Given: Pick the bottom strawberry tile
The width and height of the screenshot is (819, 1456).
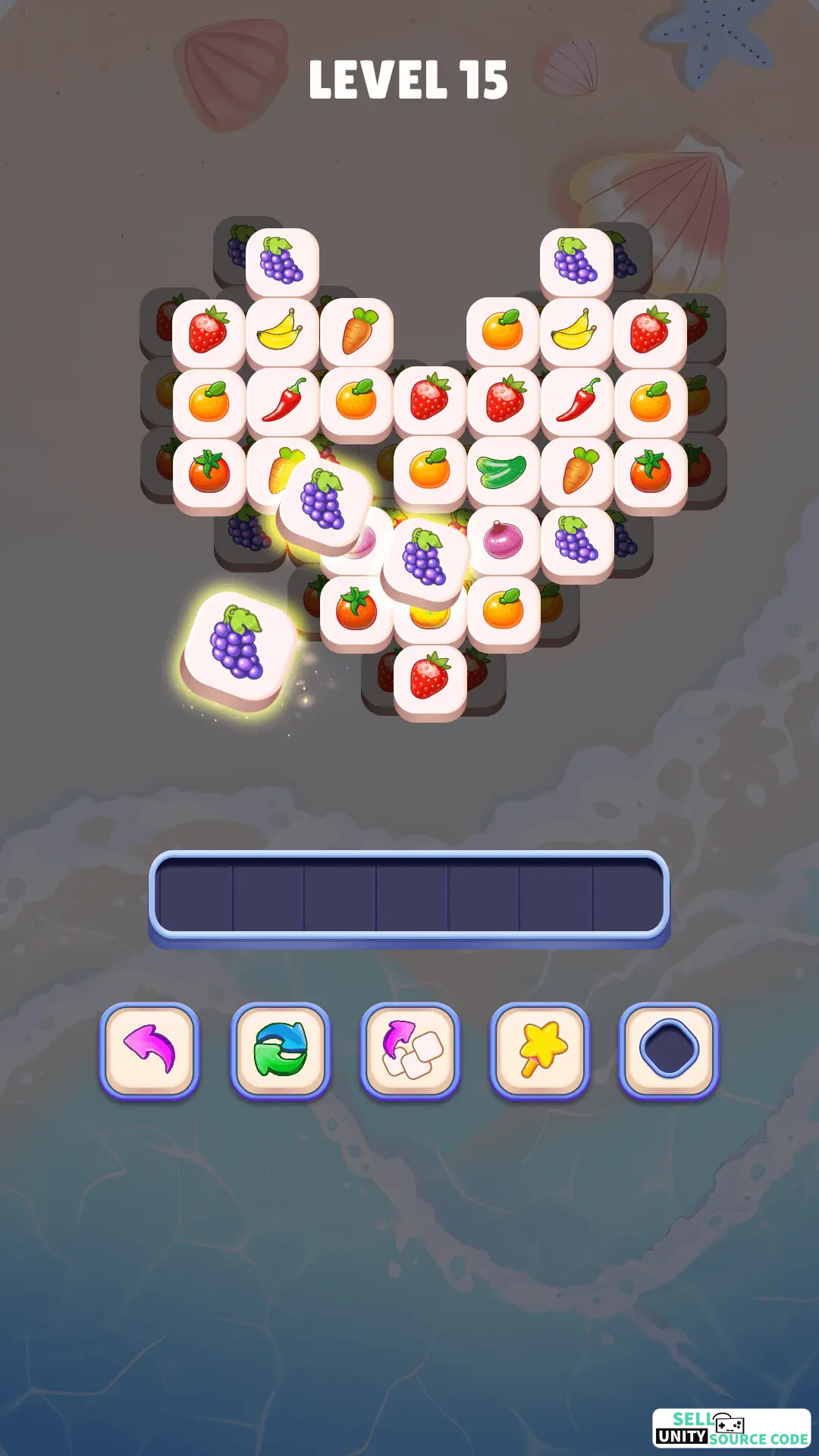Looking at the screenshot, I should (x=430, y=680).
